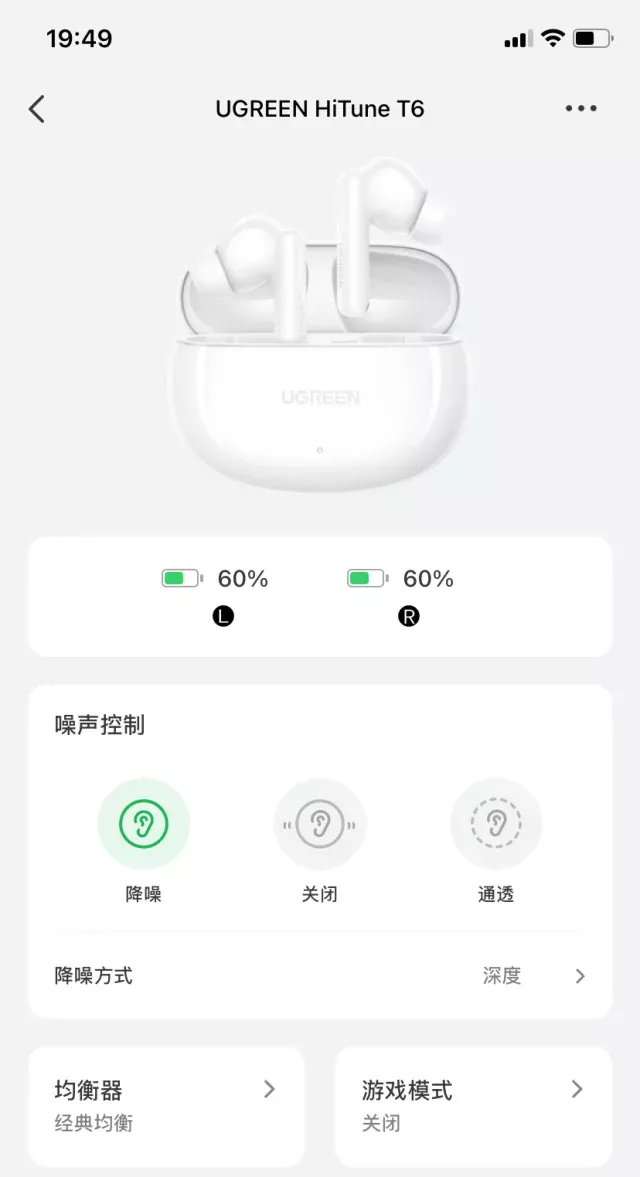Image resolution: width=640 pixels, height=1177 pixels.
Task: Open the three-dot overflow menu
Action: (581, 108)
